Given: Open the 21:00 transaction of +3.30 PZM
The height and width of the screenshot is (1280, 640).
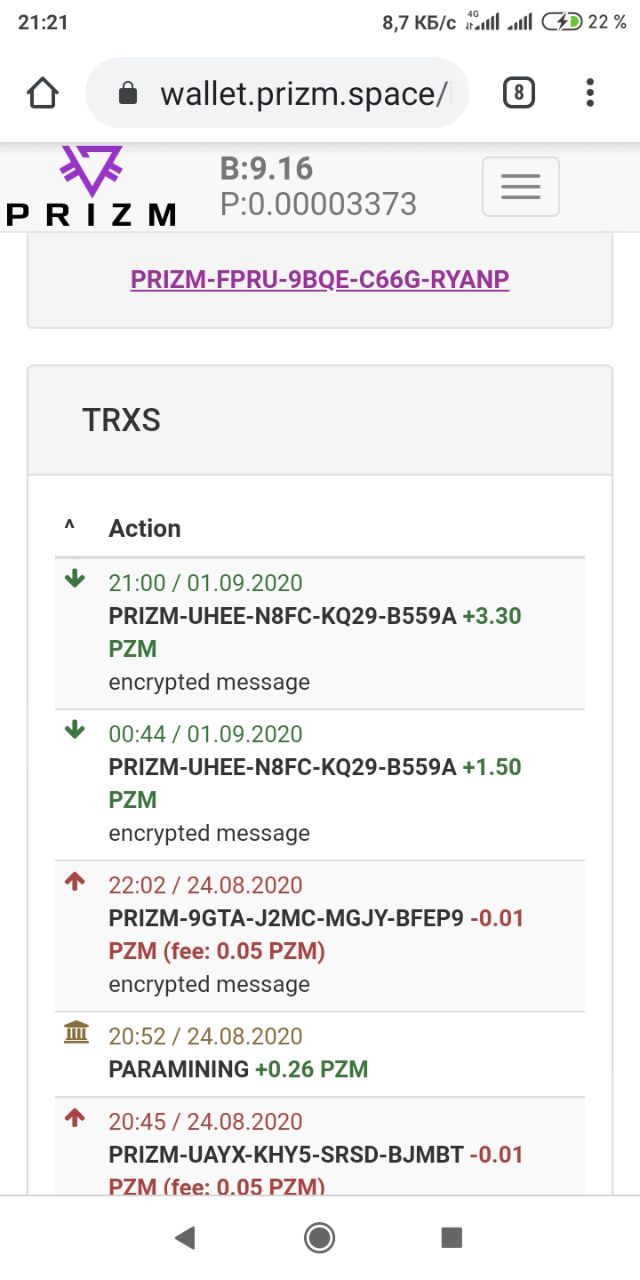Looking at the screenshot, I should coord(320,633).
